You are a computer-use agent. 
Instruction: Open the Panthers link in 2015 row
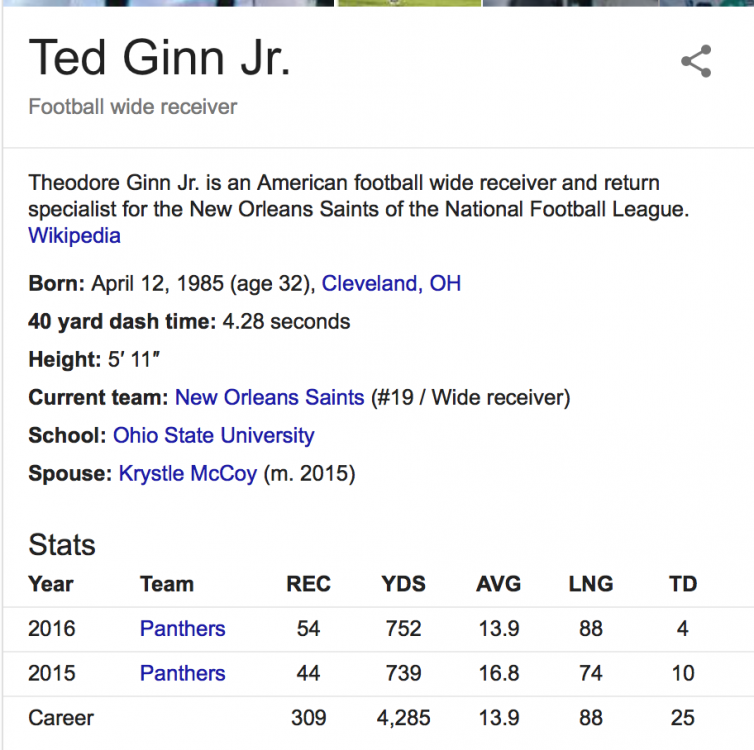click(182, 674)
